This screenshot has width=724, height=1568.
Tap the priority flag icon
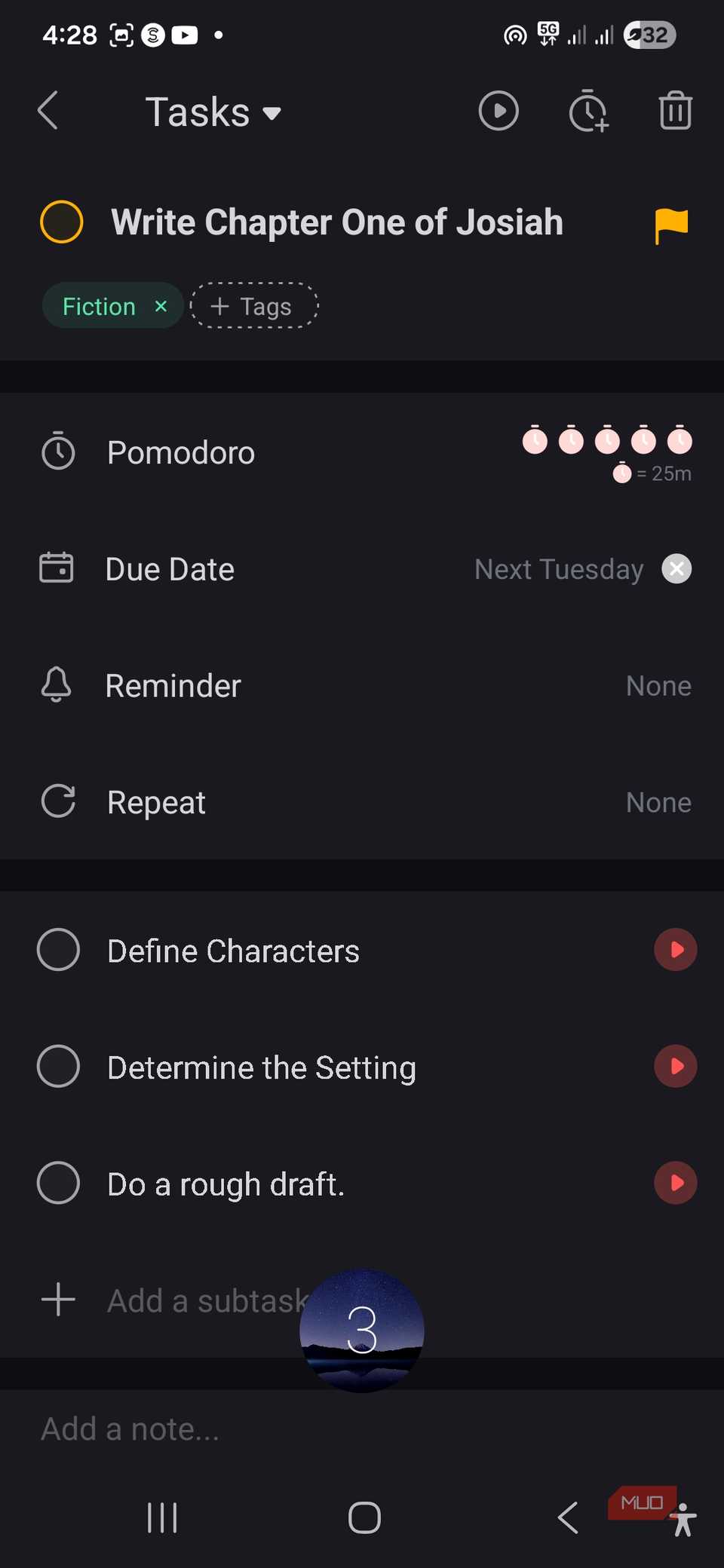[671, 222]
